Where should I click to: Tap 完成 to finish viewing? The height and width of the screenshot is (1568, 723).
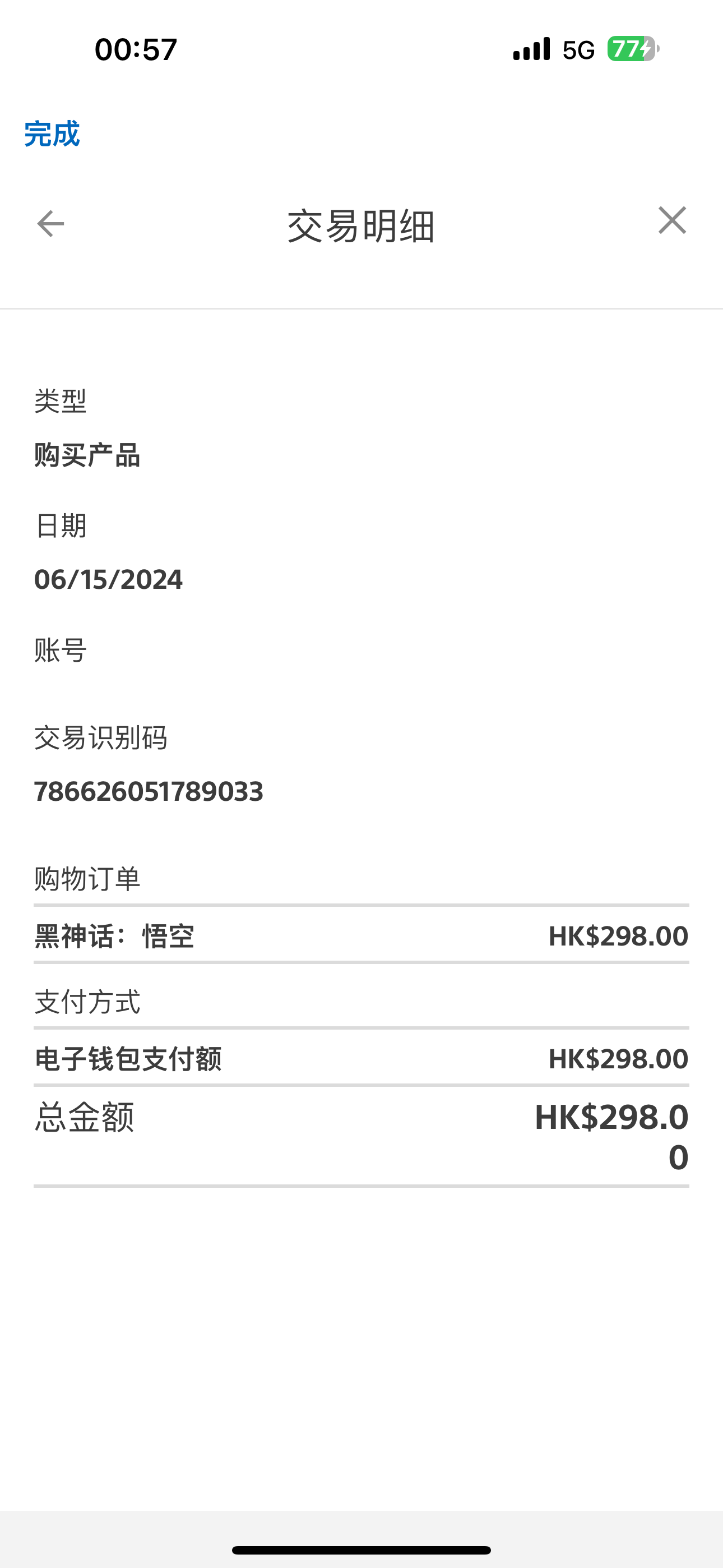click(x=52, y=134)
